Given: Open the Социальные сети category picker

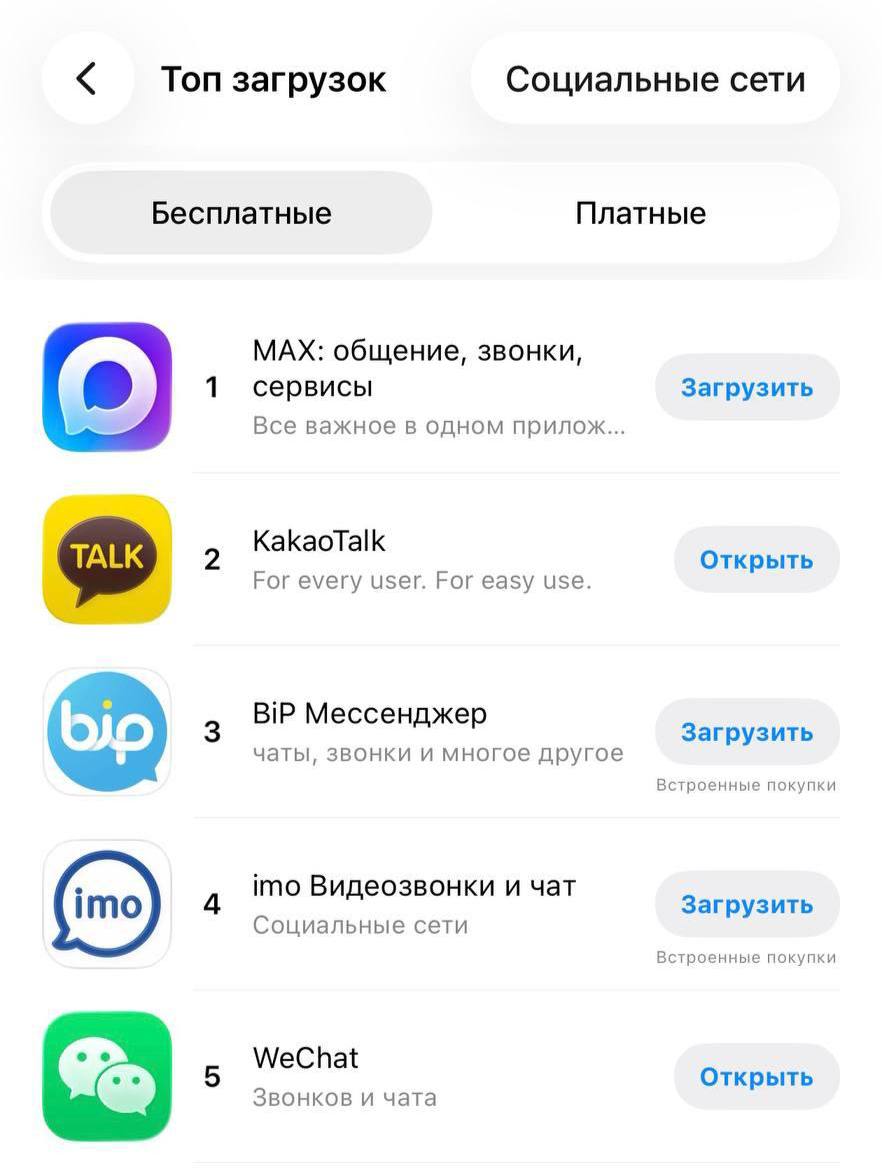Looking at the screenshot, I should tap(655, 79).
